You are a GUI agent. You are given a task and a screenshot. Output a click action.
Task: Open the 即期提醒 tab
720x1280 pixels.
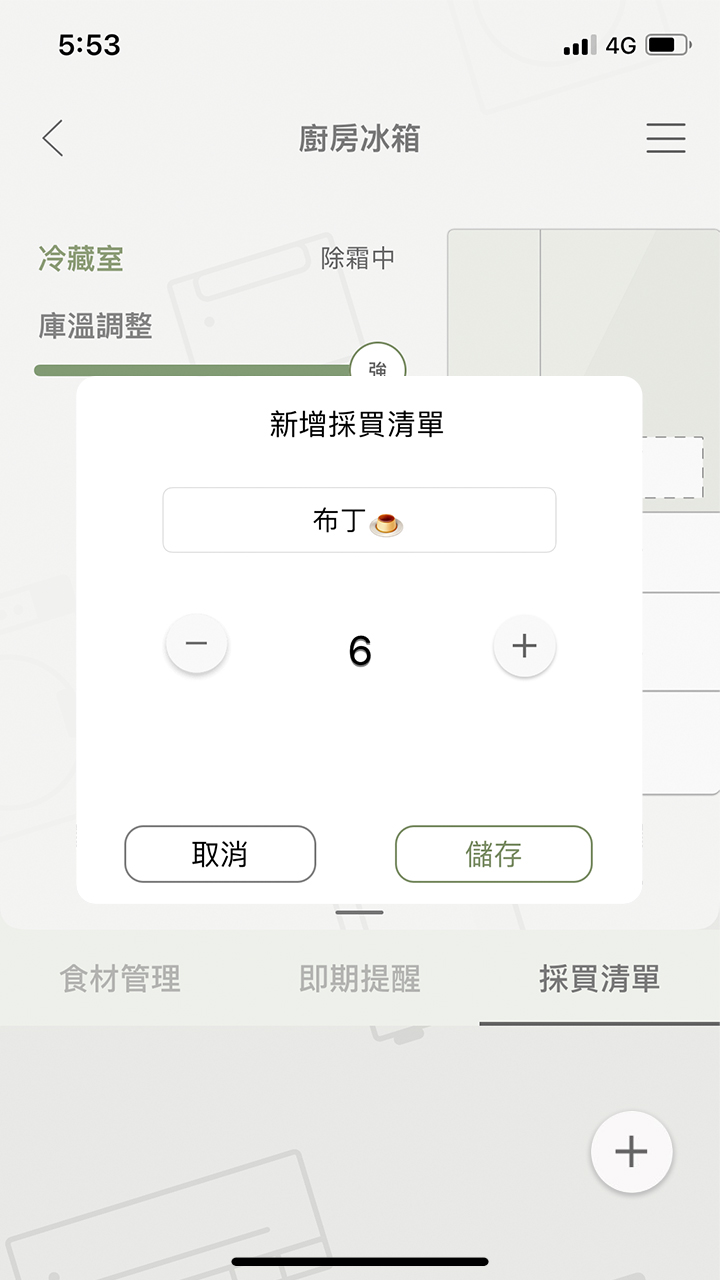(x=360, y=981)
